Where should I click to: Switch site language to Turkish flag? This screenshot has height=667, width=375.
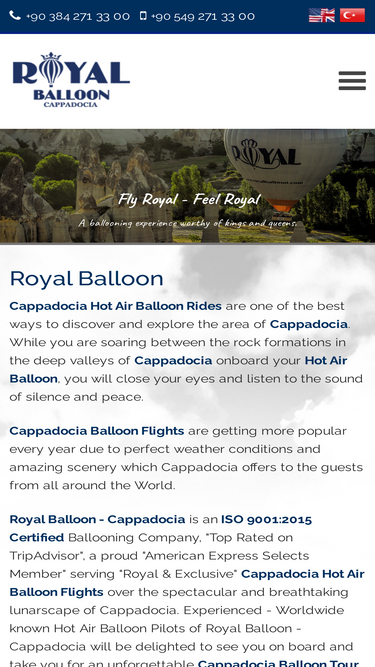click(352, 15)
